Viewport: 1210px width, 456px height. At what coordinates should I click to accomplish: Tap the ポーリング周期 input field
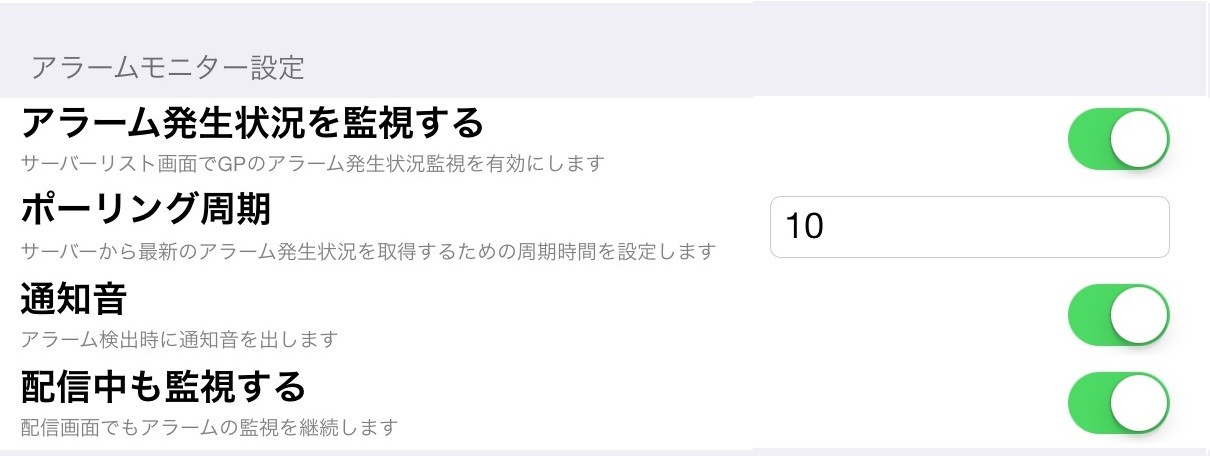[x=968, y=227]
